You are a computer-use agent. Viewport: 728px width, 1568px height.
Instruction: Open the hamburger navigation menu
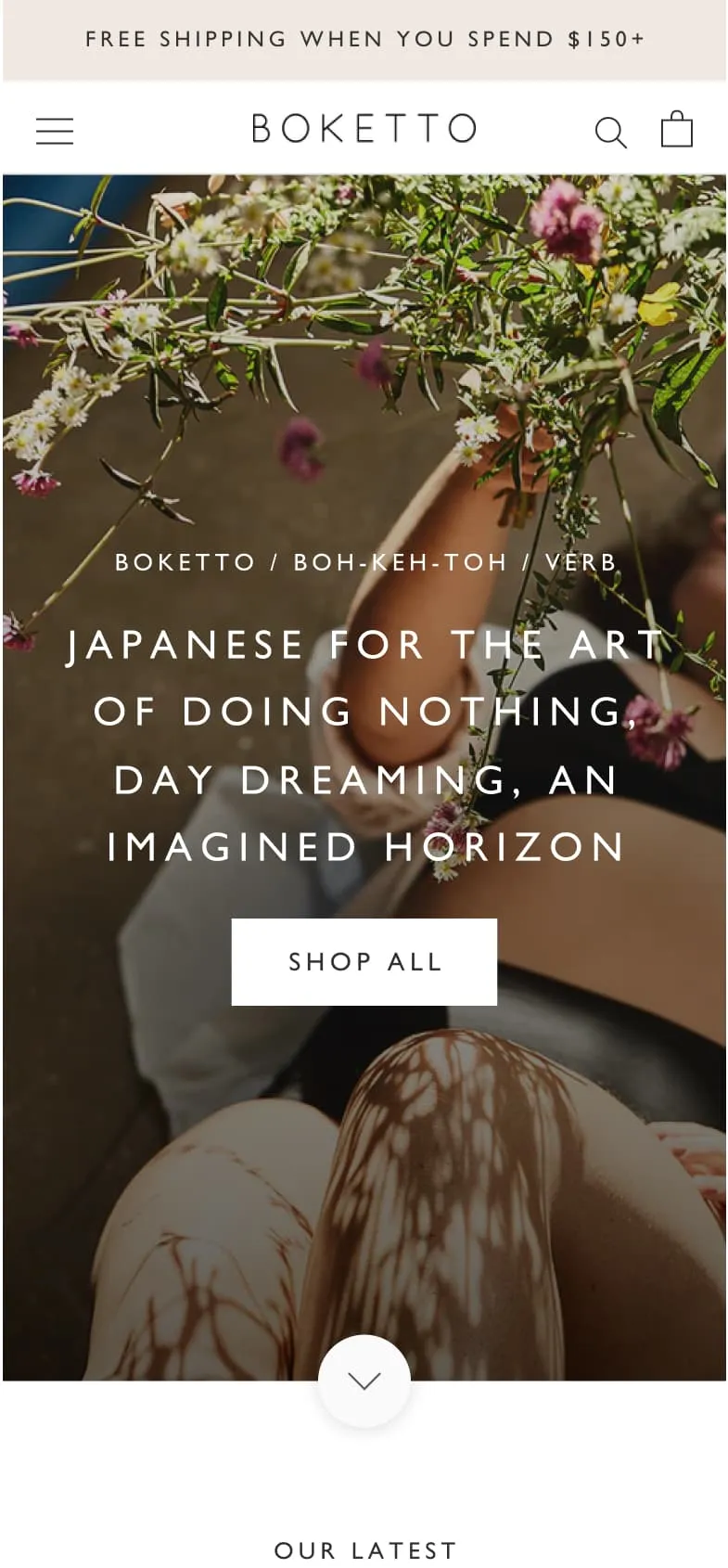pos(55,131)
